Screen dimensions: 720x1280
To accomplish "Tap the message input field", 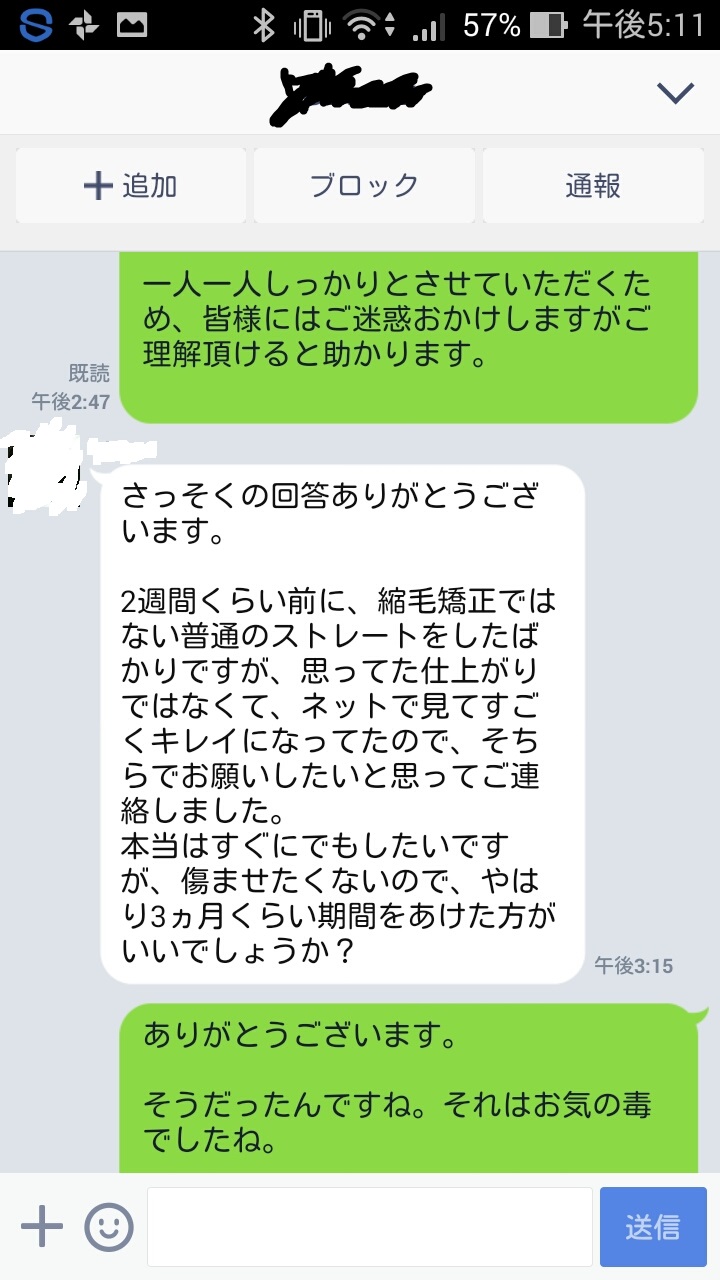I will pos(370,1225).
